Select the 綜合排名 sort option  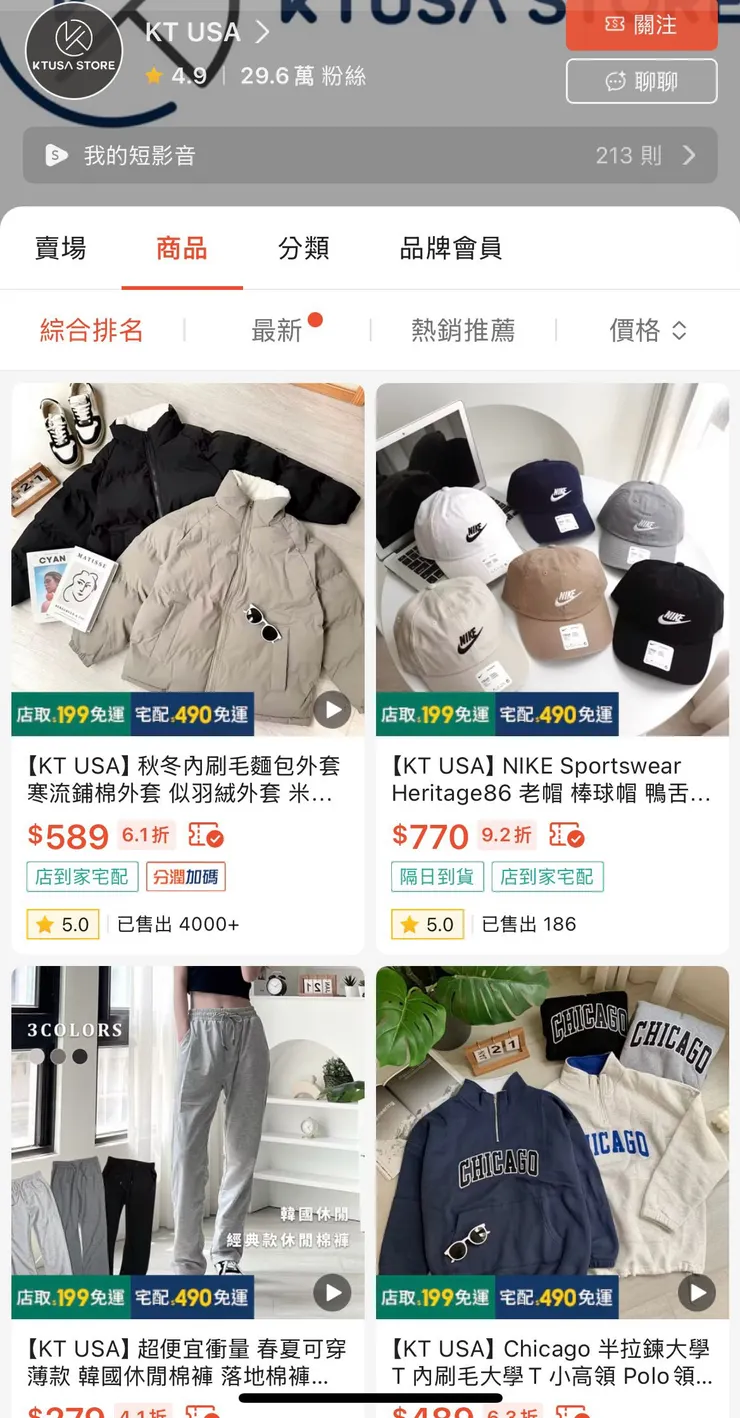click(x=91, y=330)
